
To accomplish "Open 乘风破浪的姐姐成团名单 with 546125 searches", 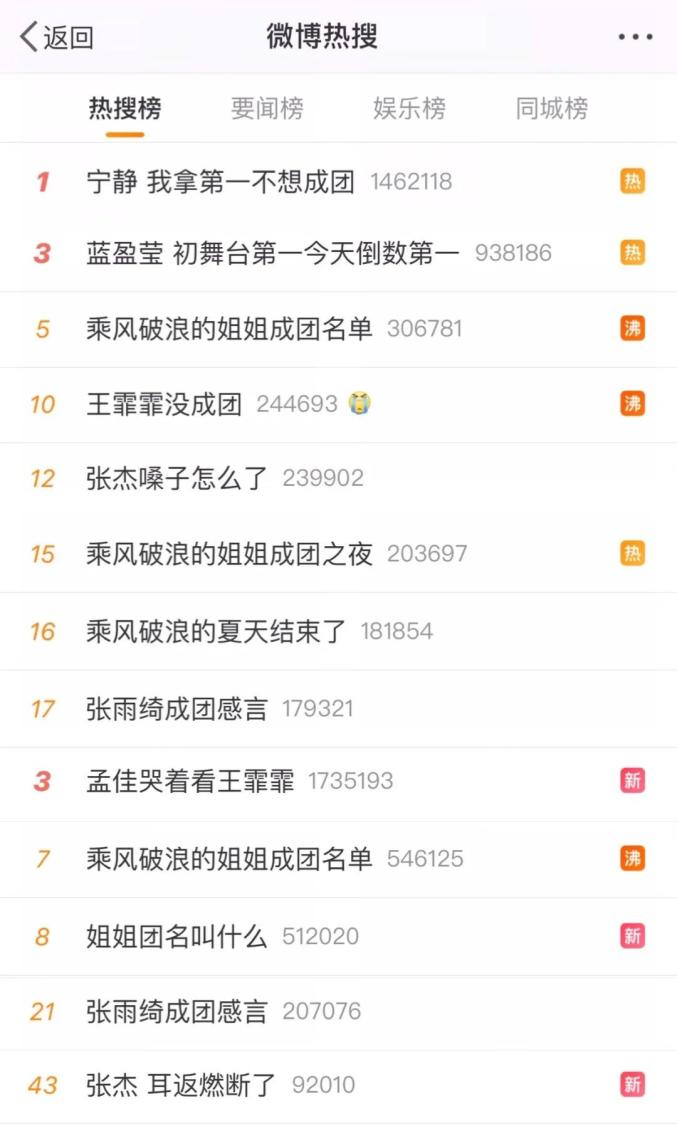I will [x=229, y=858].
